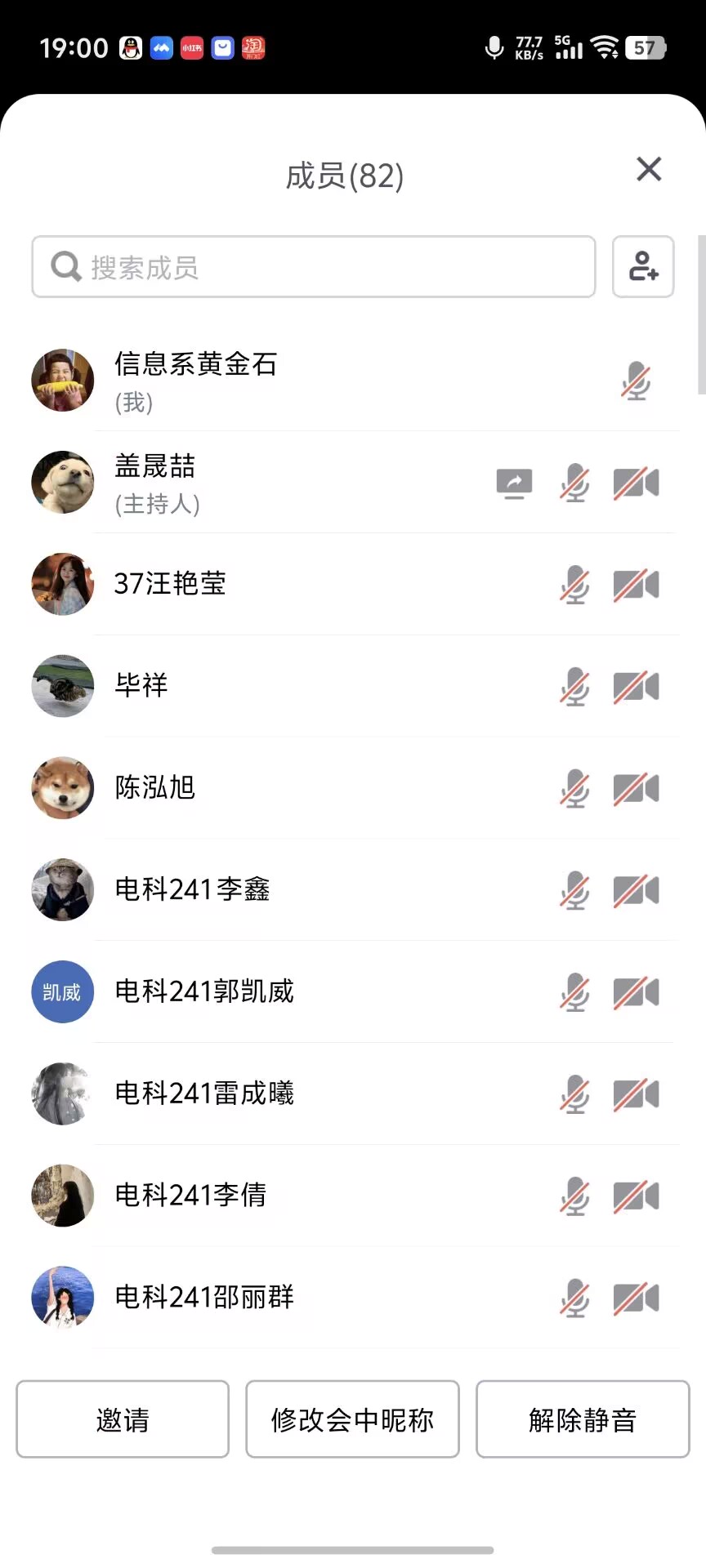
Task: Tap the 邀请 button
Action: [123, 1419]
